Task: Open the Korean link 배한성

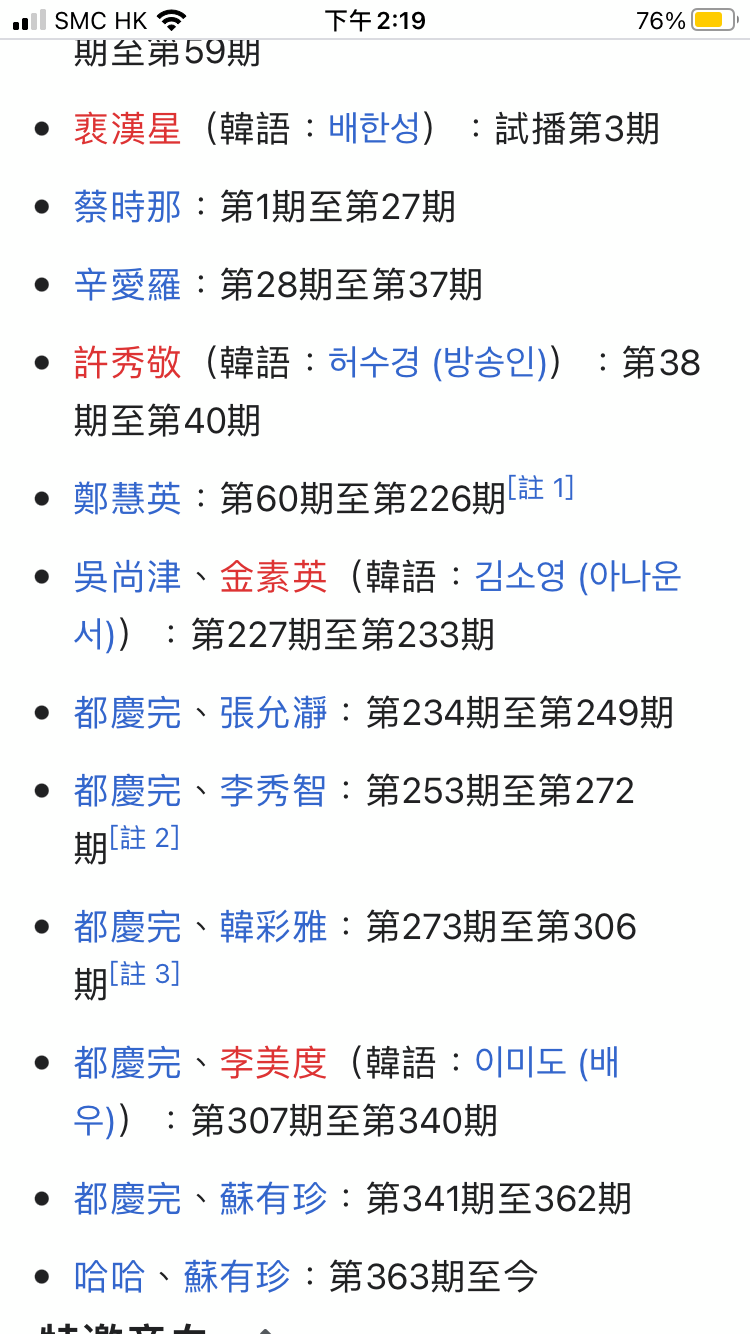Action: (x=374, y=129)
